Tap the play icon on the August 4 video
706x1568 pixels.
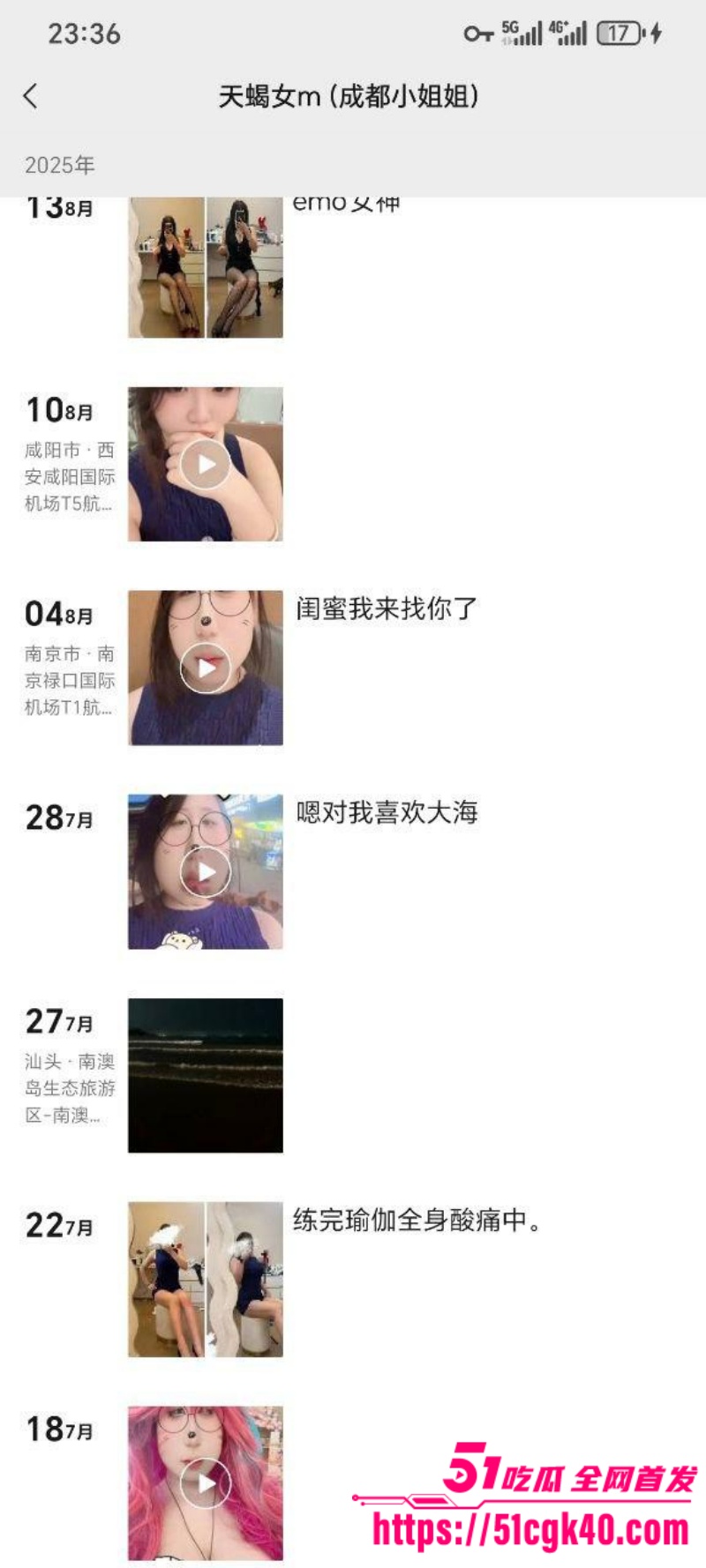pos(205,668)
